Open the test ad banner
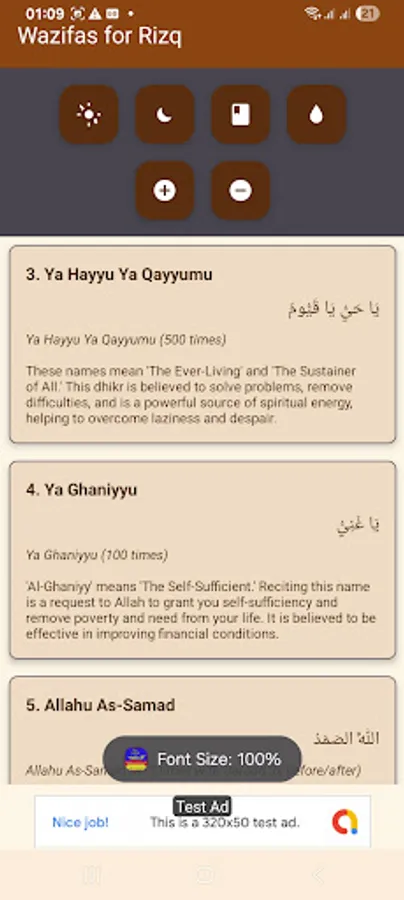Screen dimensions: 404x900 coord(203,821)
